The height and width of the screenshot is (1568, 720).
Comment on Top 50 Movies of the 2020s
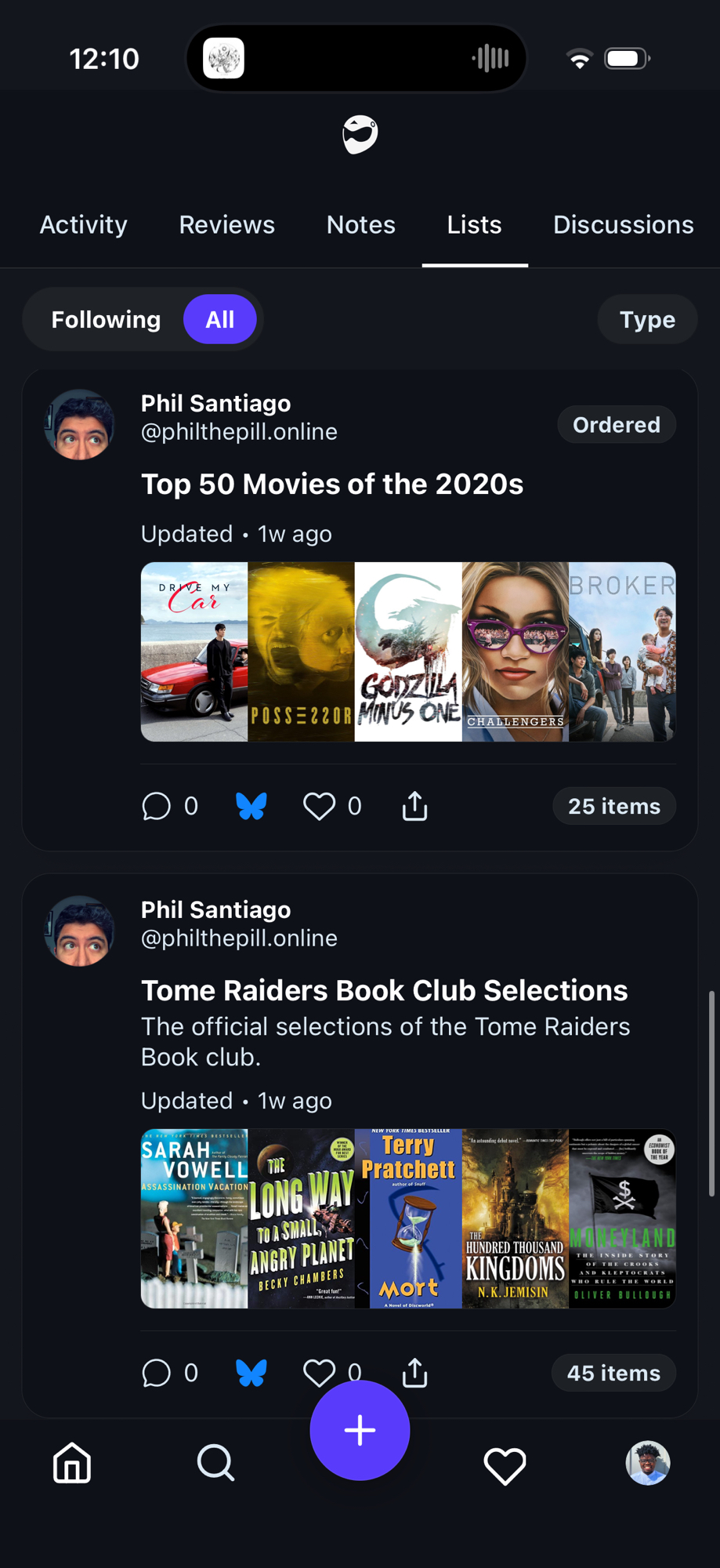[157, 806]
